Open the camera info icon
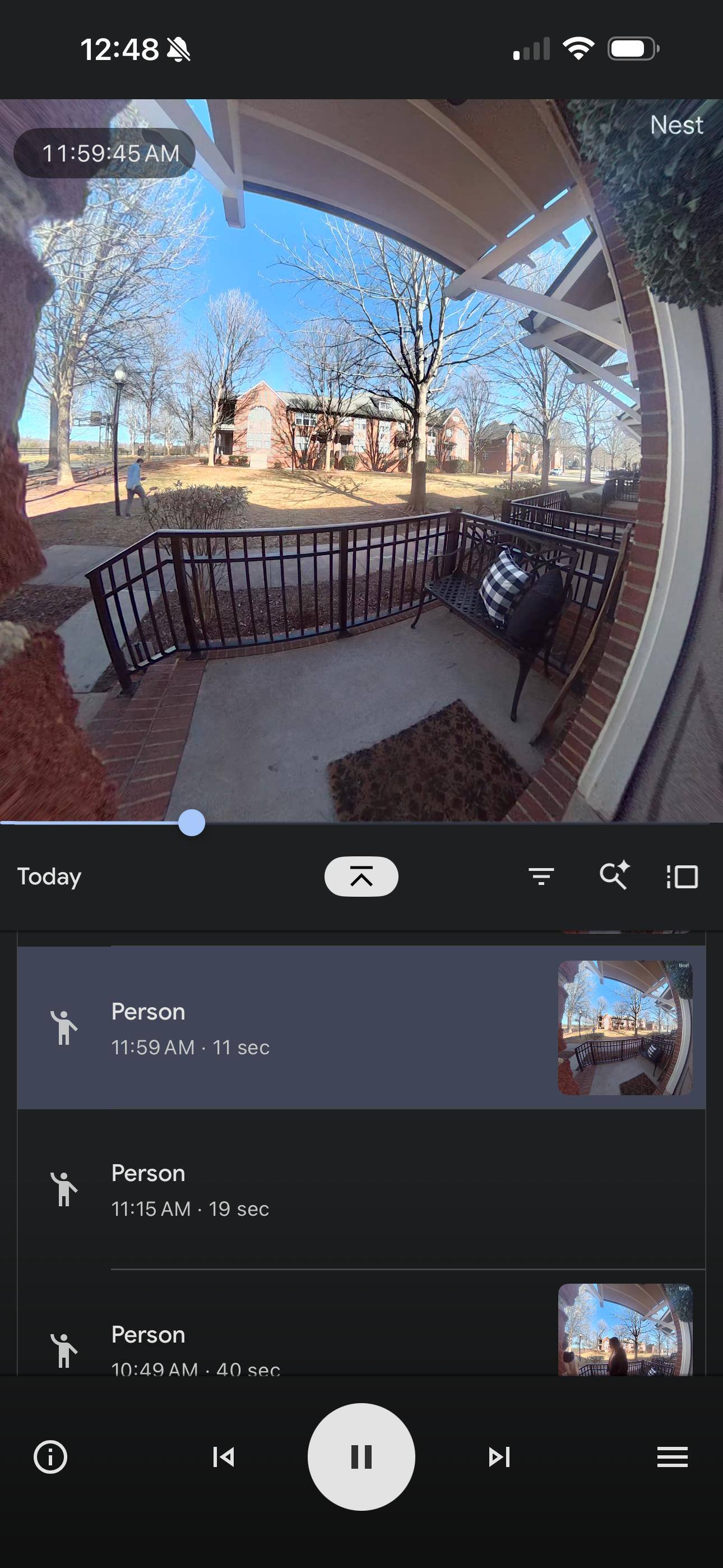Image resolution: width=723 pixels, height=1568 pixels. point(50,1456)
